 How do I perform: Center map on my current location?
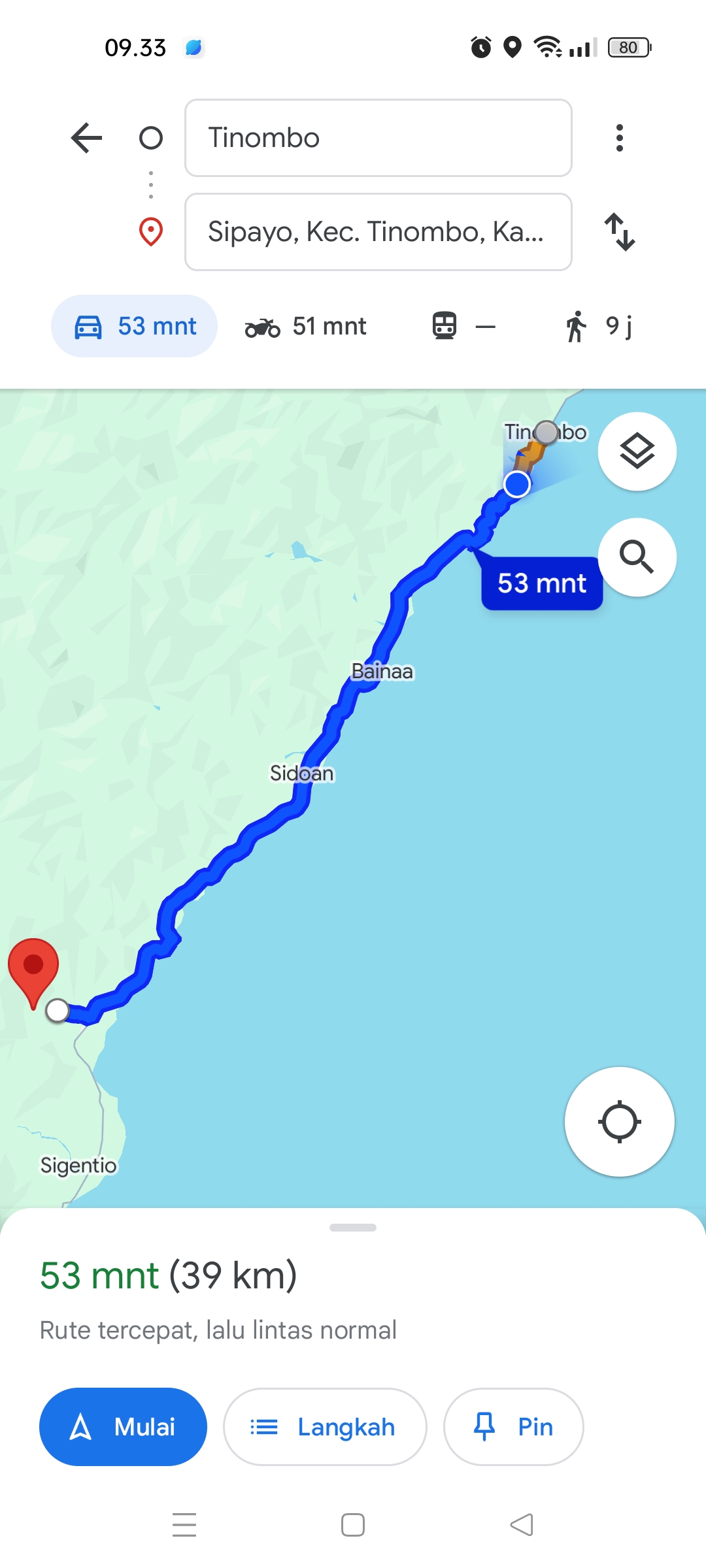tap(620, 1122)
